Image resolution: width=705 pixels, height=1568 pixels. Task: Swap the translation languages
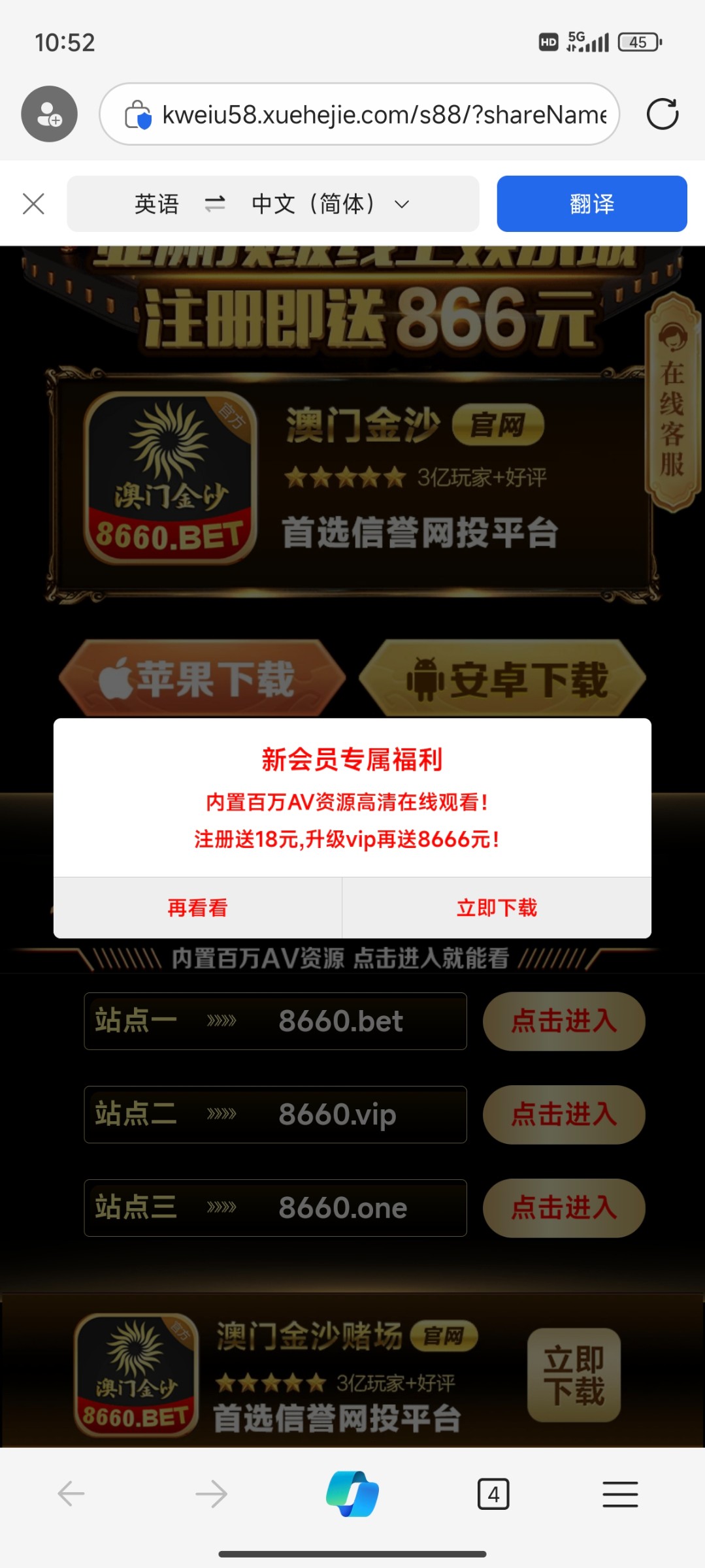click(215, 204)
